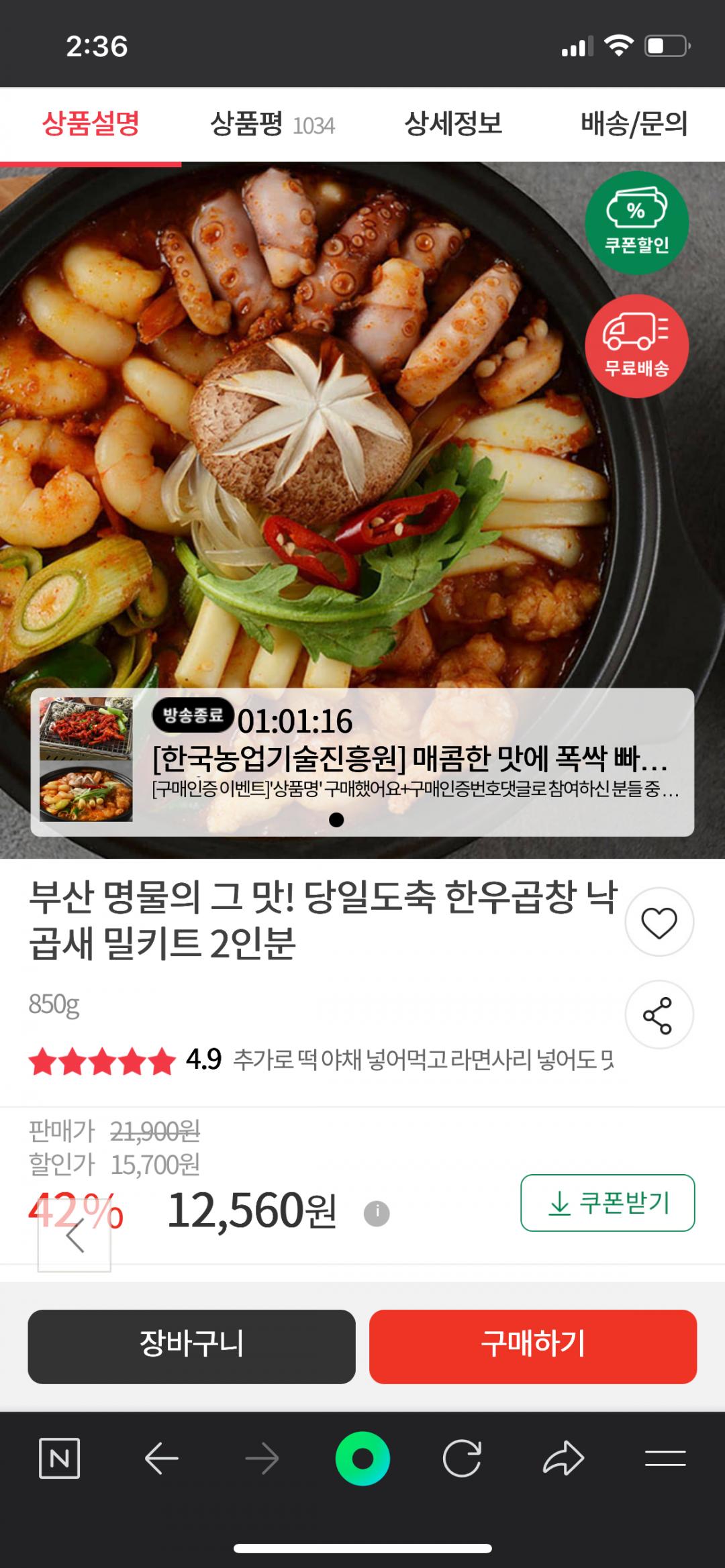
Task: Open price info icon next to 12,560원
Action: point(377,1213)
